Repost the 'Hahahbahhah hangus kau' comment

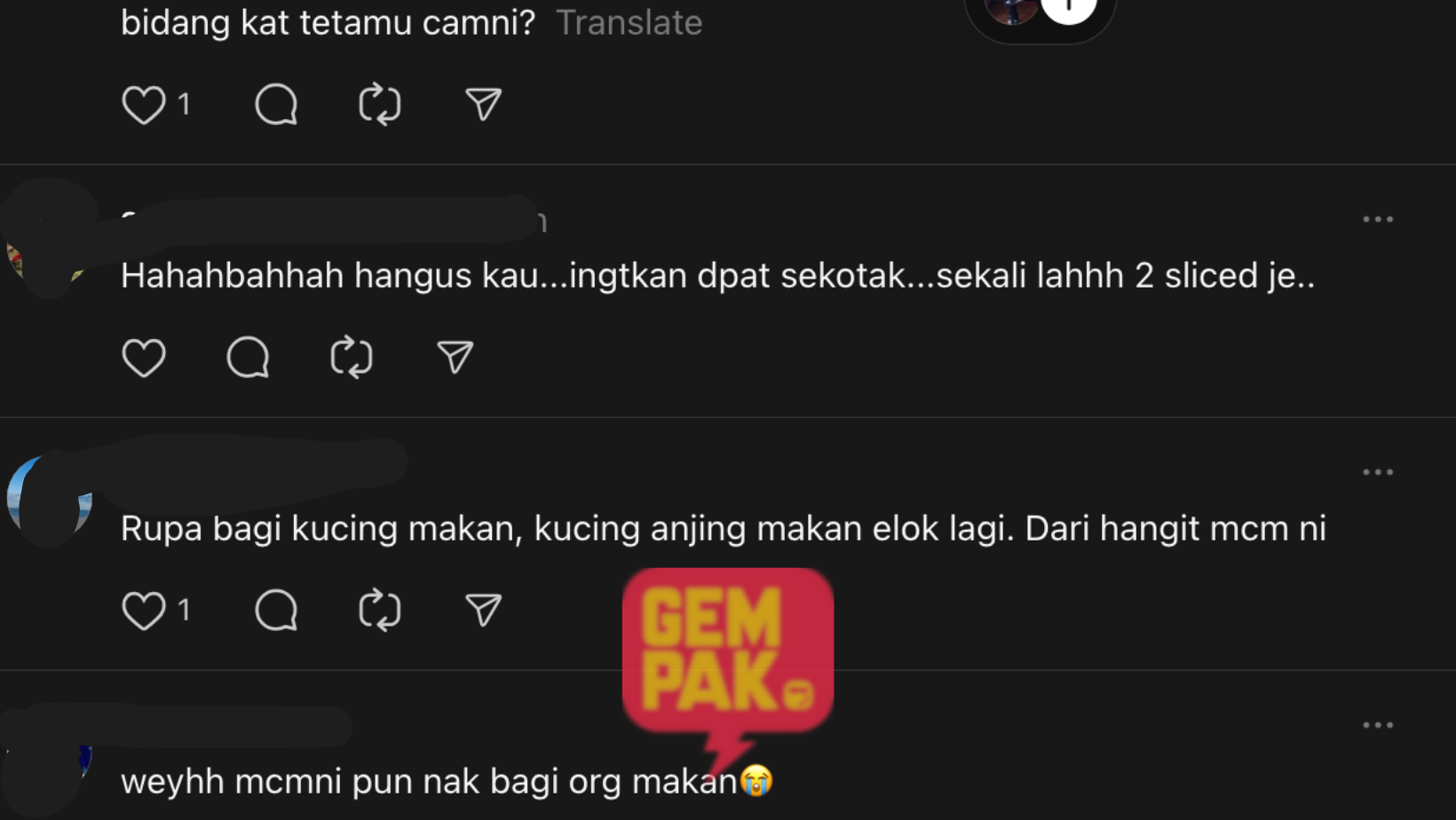click(352, 358)
